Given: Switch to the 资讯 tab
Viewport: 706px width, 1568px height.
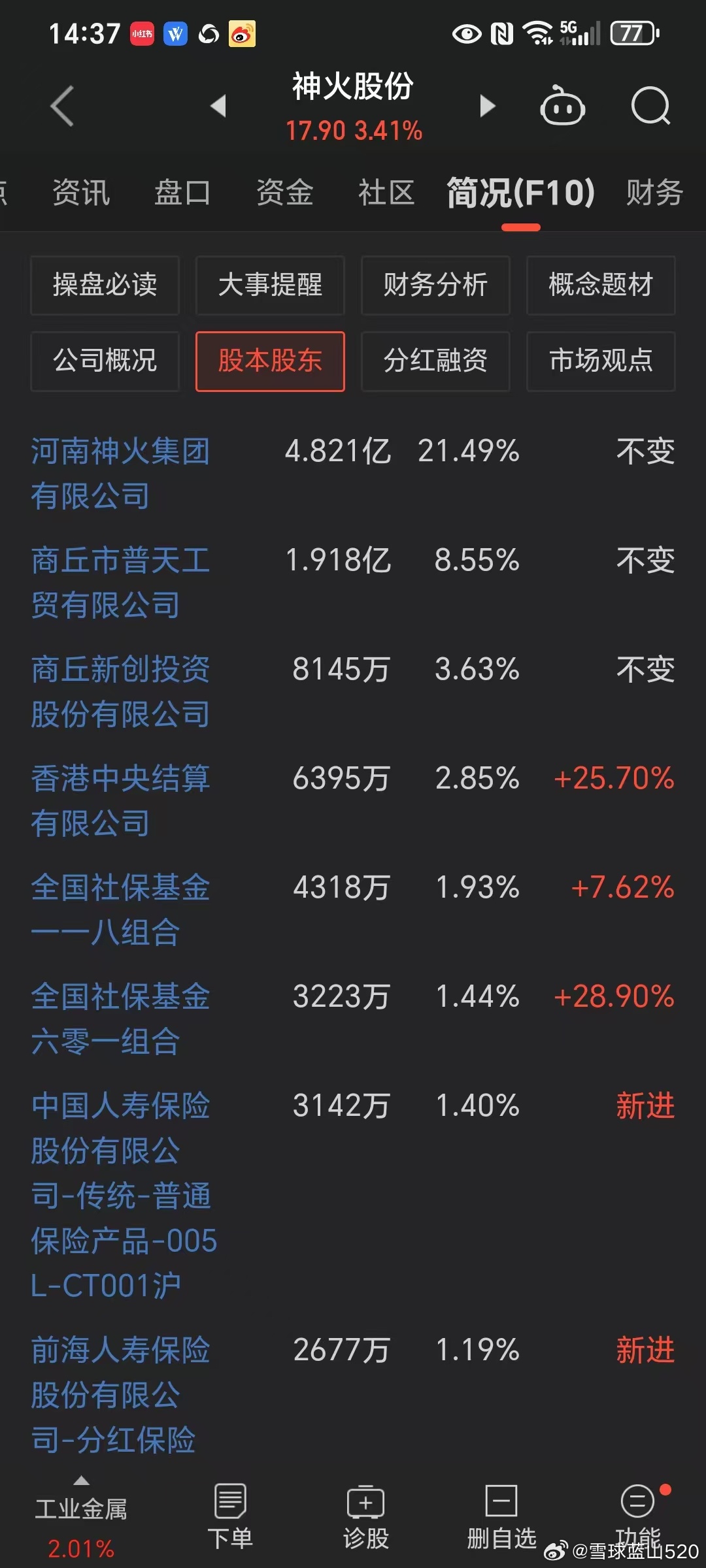Looking at the screenshot, I should click(81, 193).
